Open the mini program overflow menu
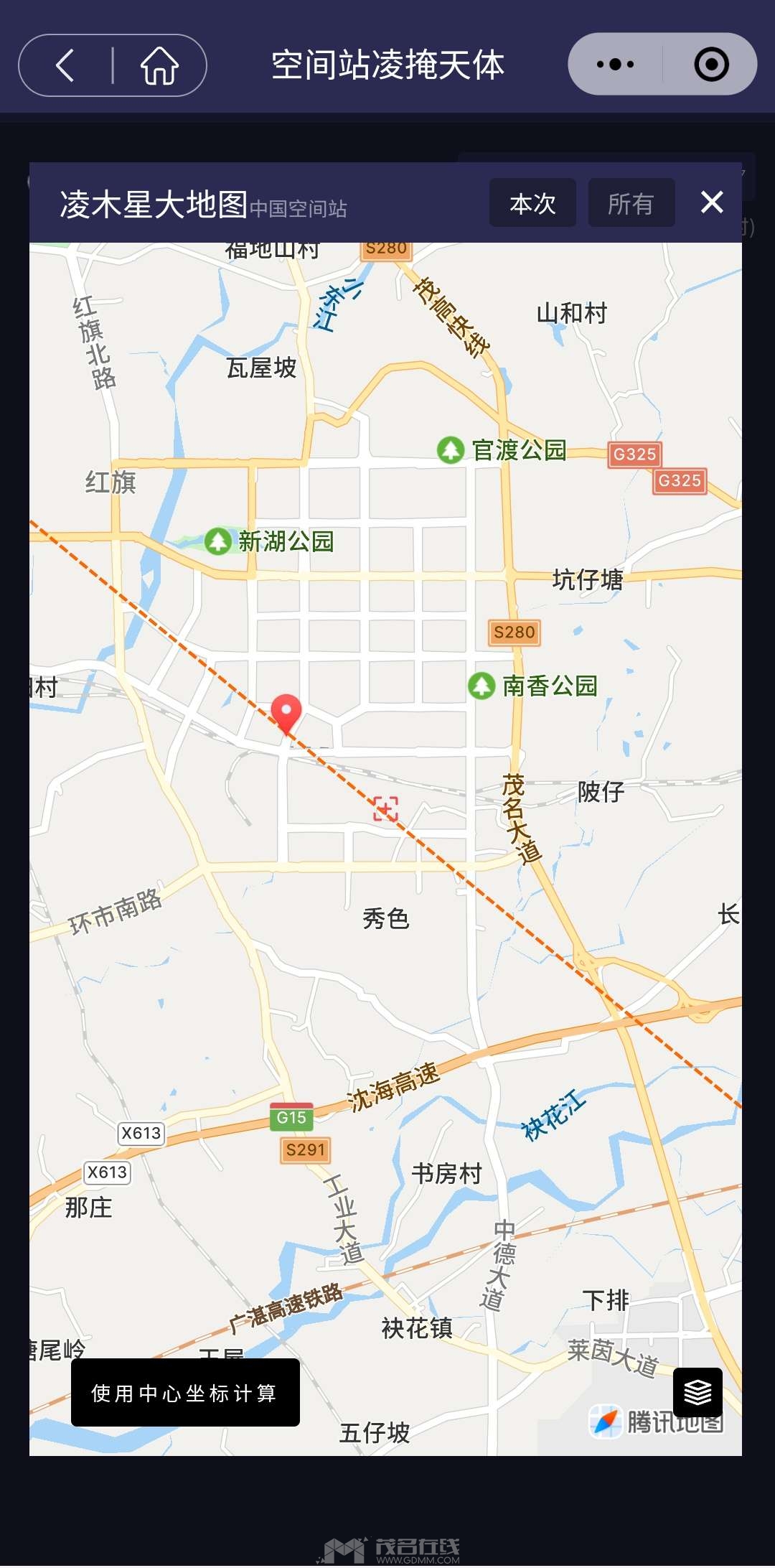775x1568 pixels. (x=615, y=65)
